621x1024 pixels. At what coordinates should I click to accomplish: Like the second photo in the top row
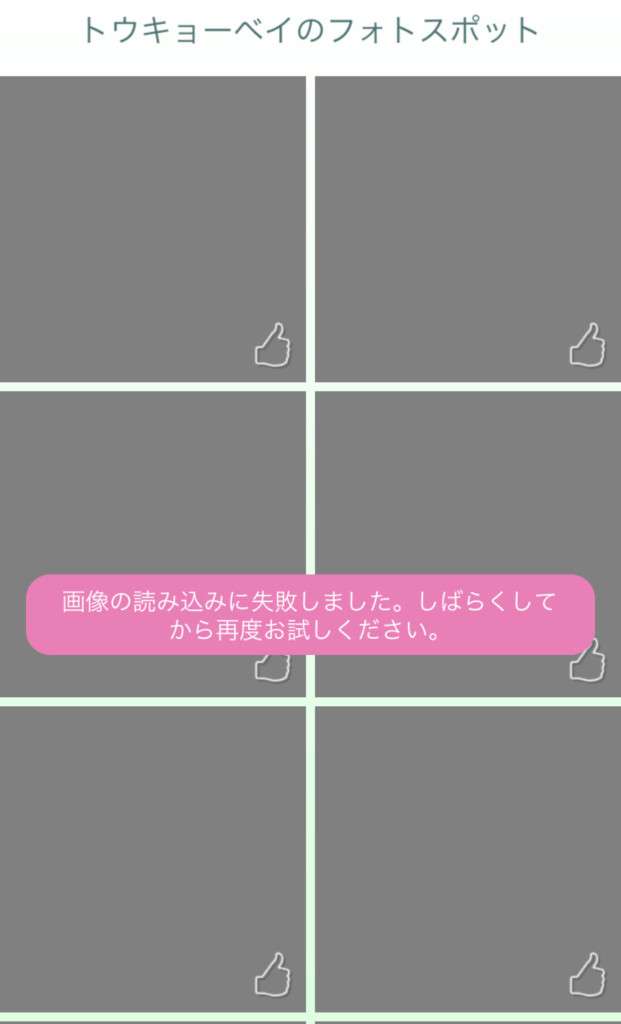click(x=587, y=345)
